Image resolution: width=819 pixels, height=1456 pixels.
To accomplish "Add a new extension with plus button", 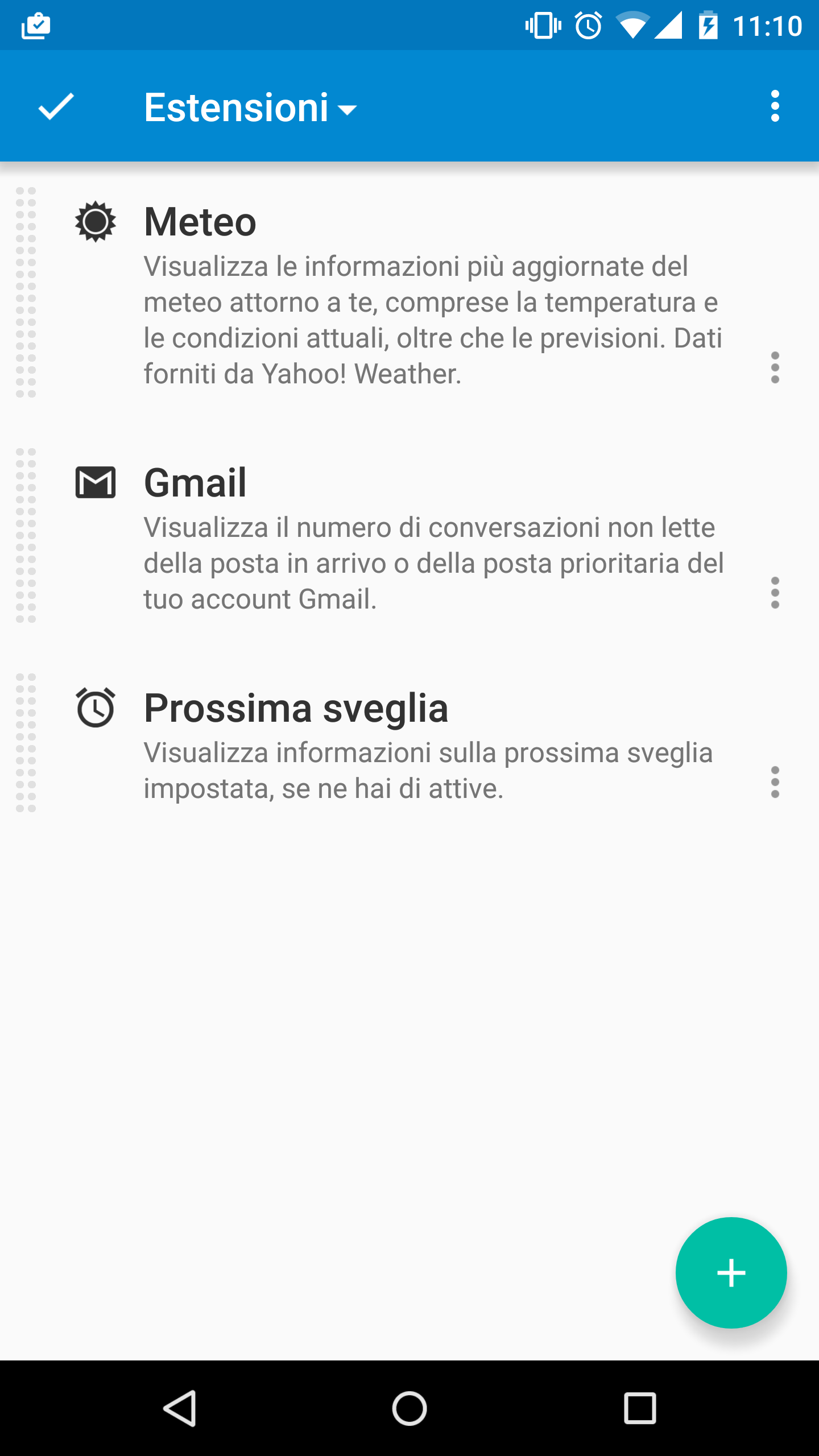I will click(x=731, y=1273).
